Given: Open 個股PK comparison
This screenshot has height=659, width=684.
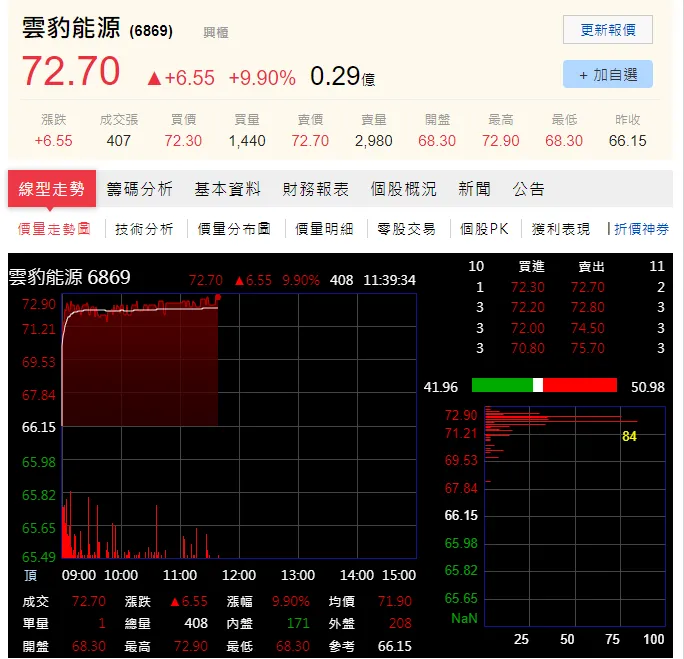Looking at the screenshot, I should pos(485,229).
